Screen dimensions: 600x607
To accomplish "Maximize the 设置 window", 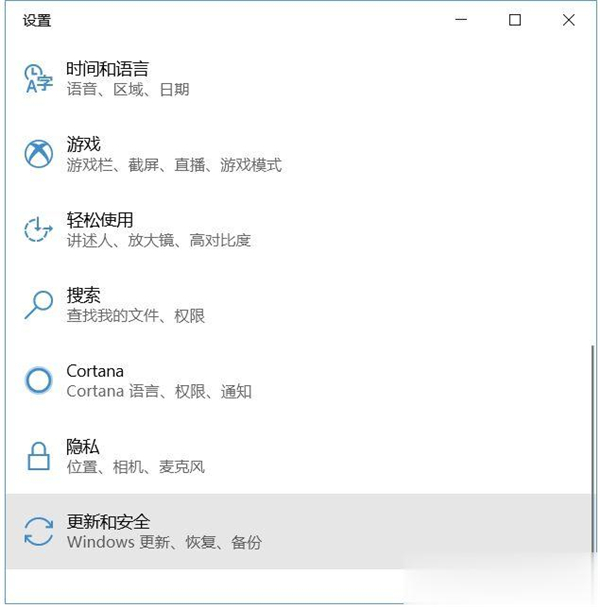I will (x=515, y=20).
